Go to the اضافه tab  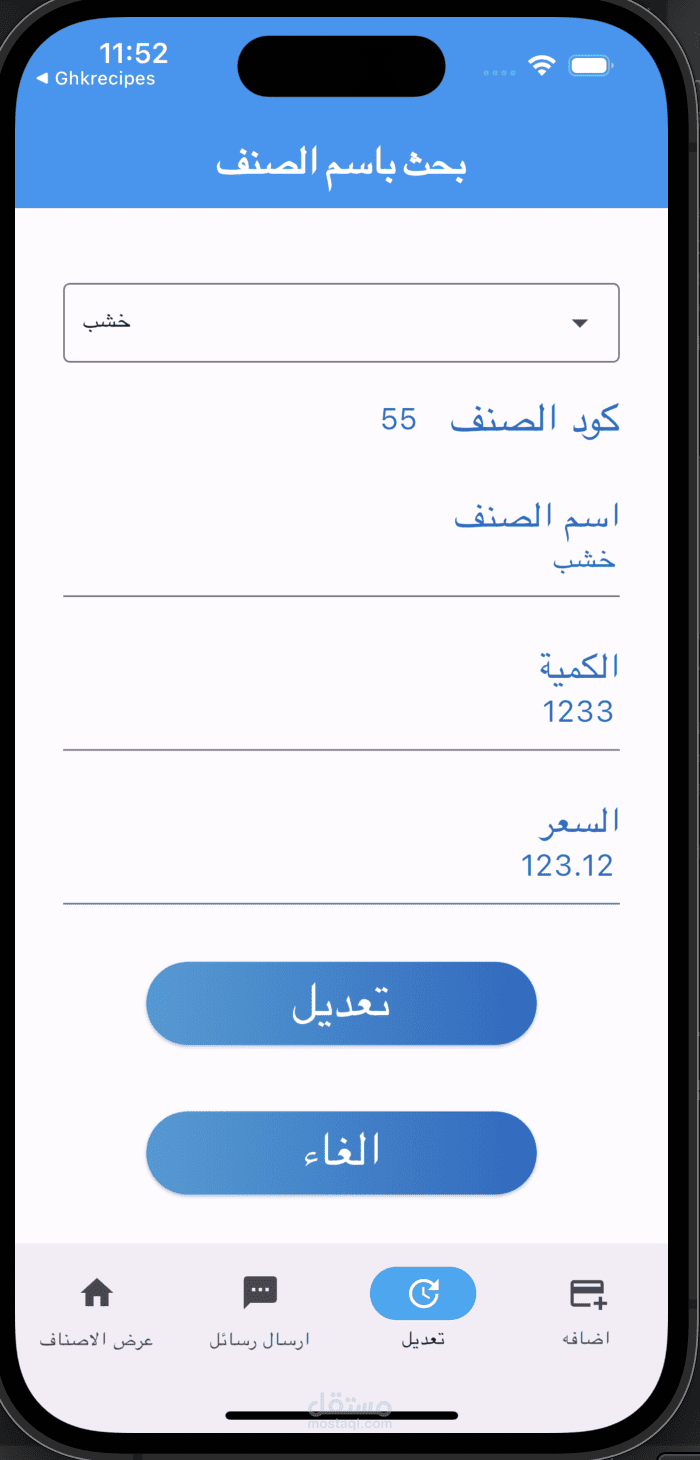(x=589, y=1312)
